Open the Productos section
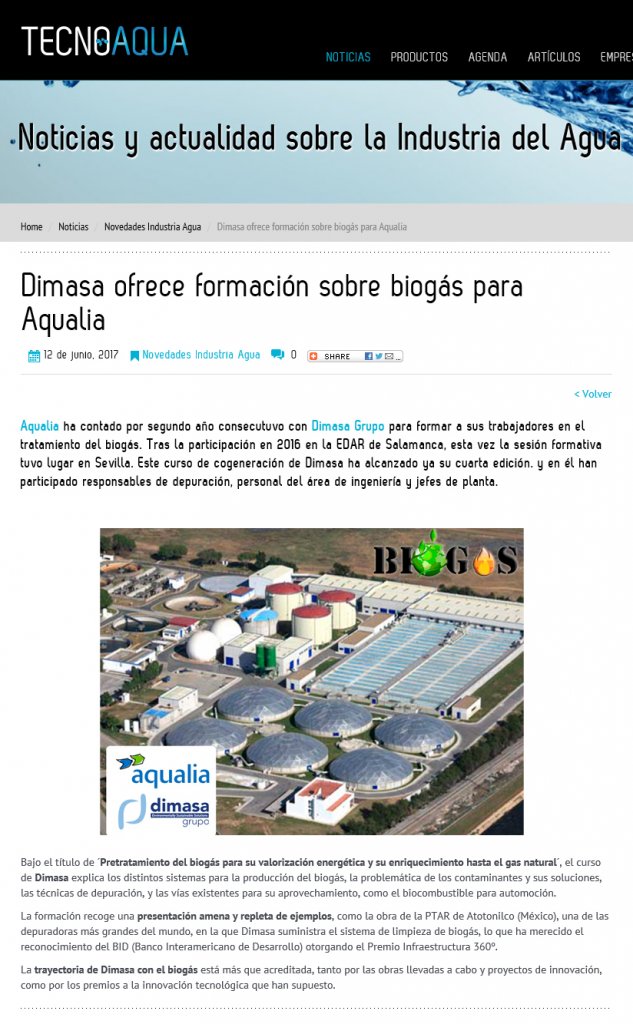This screenshot has width=633, height=1024. tap(419, 57)
